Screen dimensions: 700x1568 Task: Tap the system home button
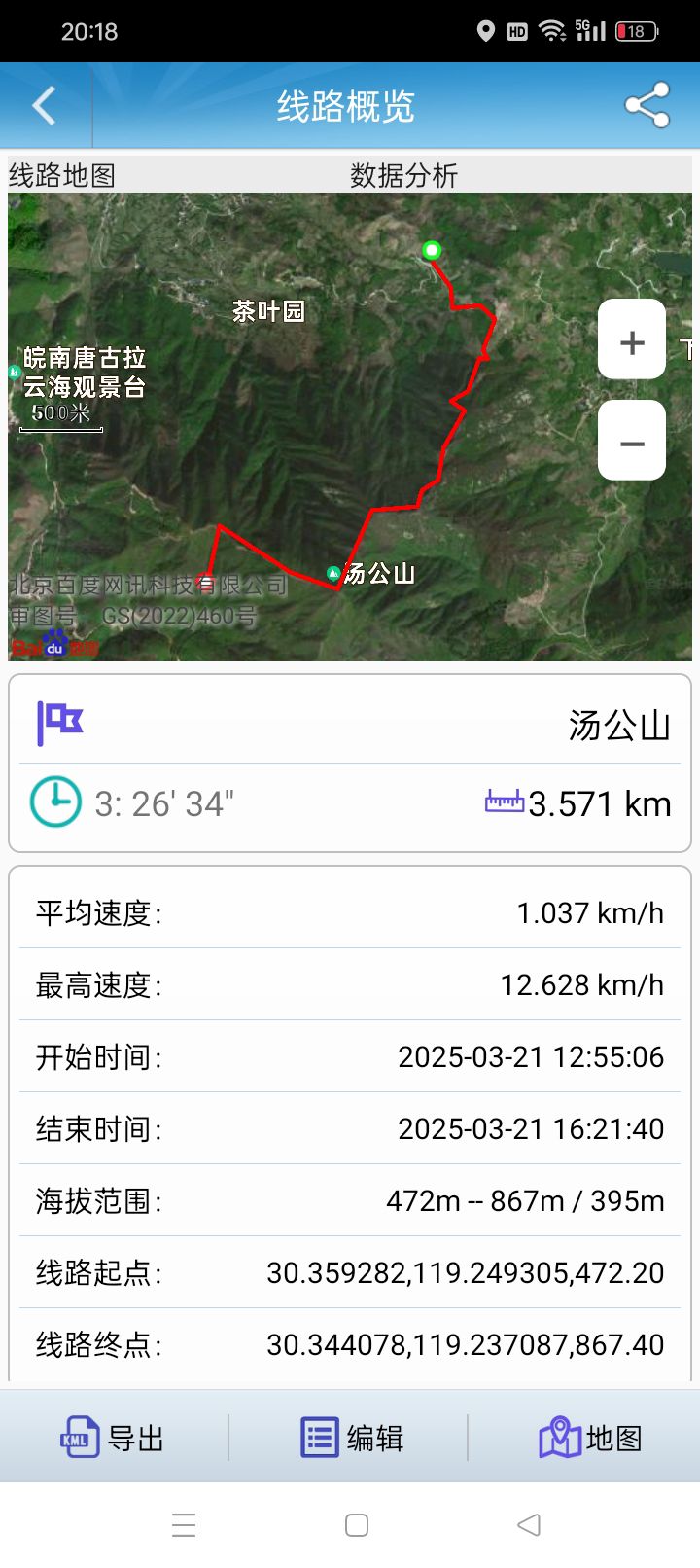point(357,1525)
